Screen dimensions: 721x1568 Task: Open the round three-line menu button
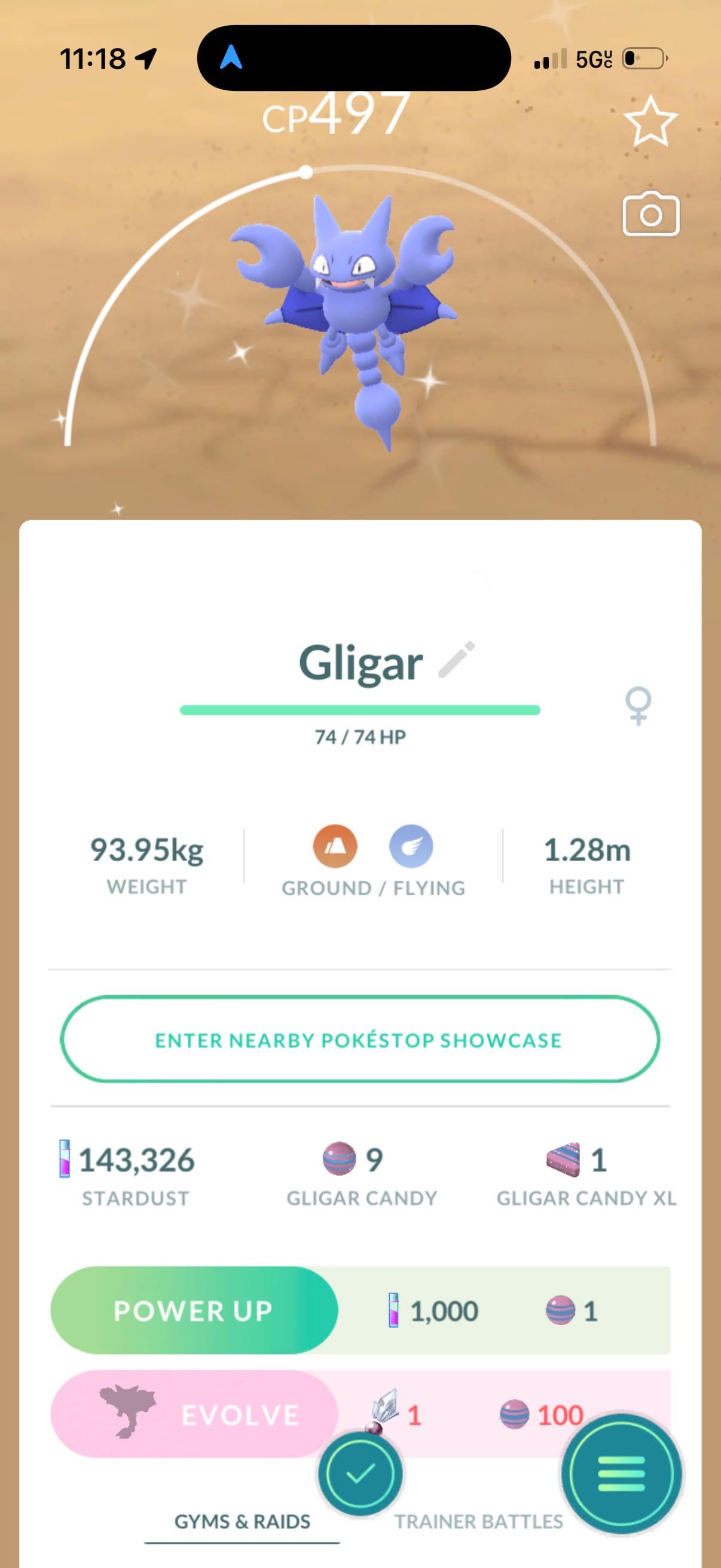tap(621, 1474)
